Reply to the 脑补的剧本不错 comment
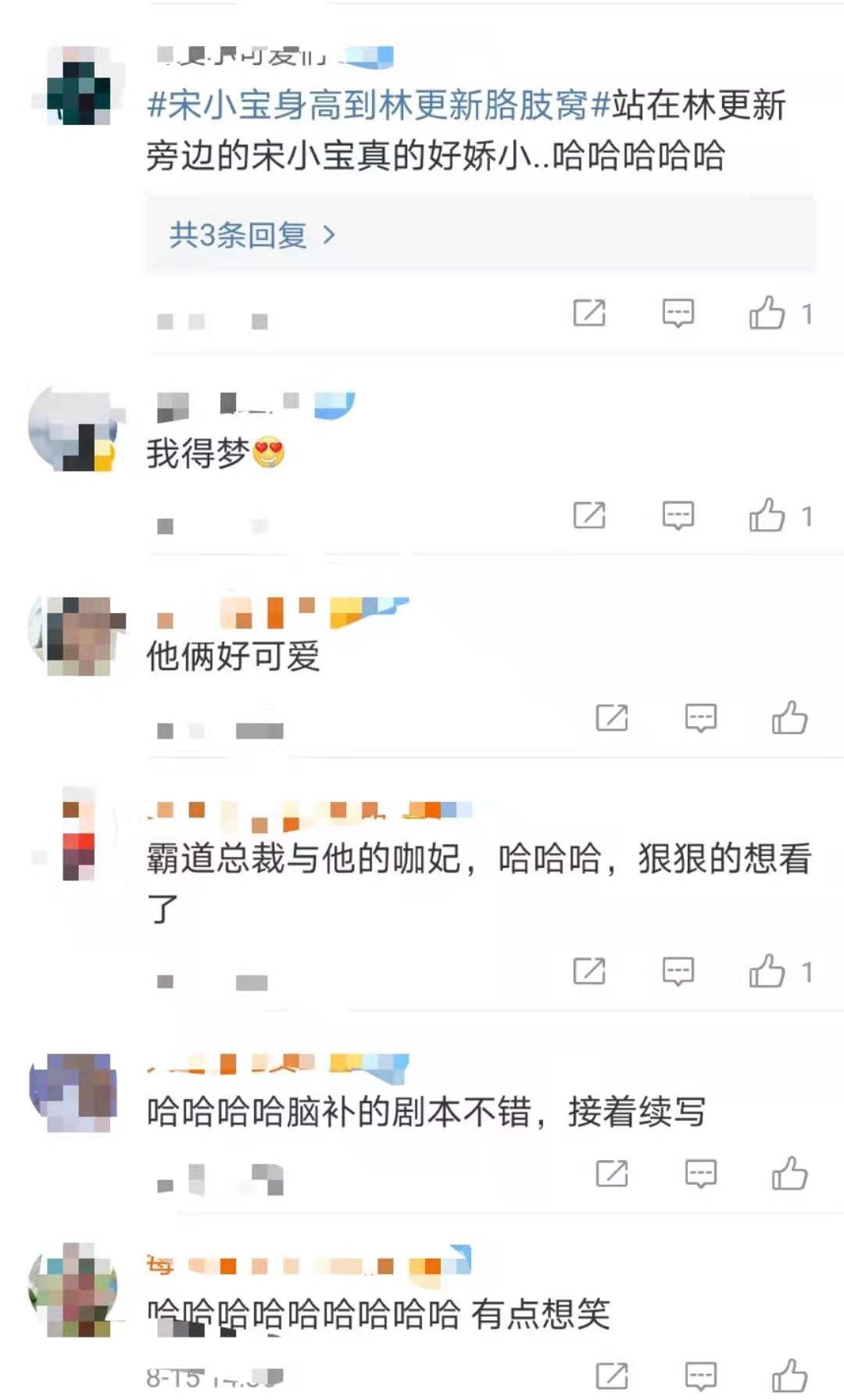844x1400 pixels. pyautogui.click(x=700, y=1173)
